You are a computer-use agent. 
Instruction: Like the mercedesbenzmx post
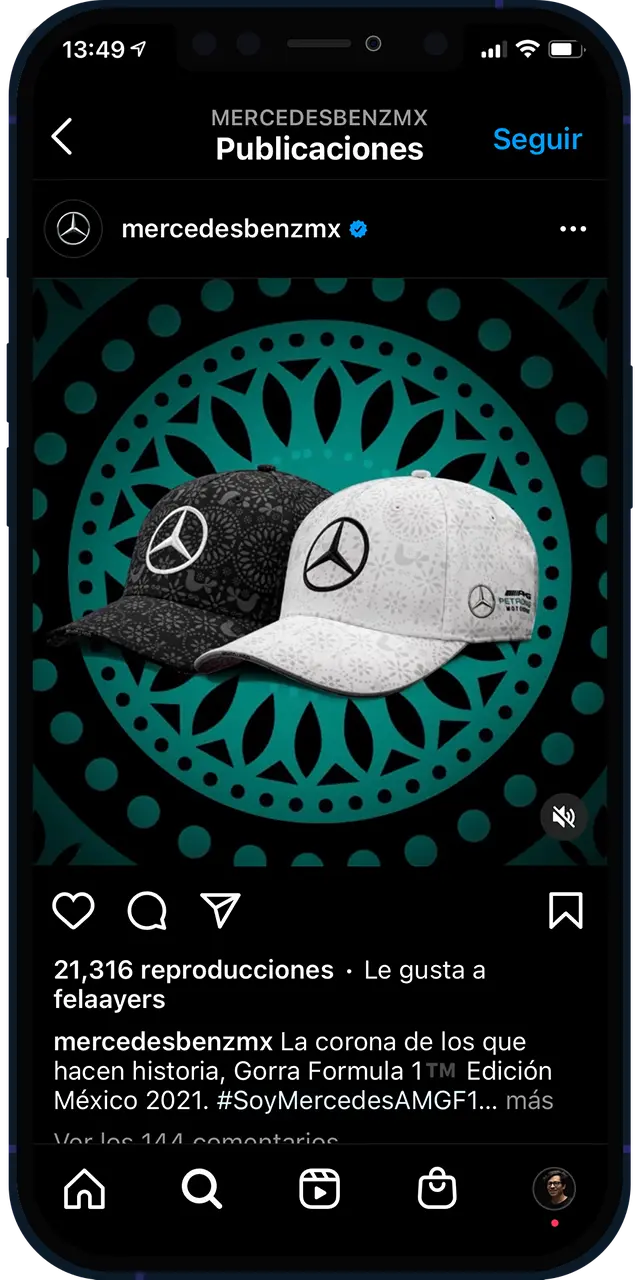coord(73,910)
